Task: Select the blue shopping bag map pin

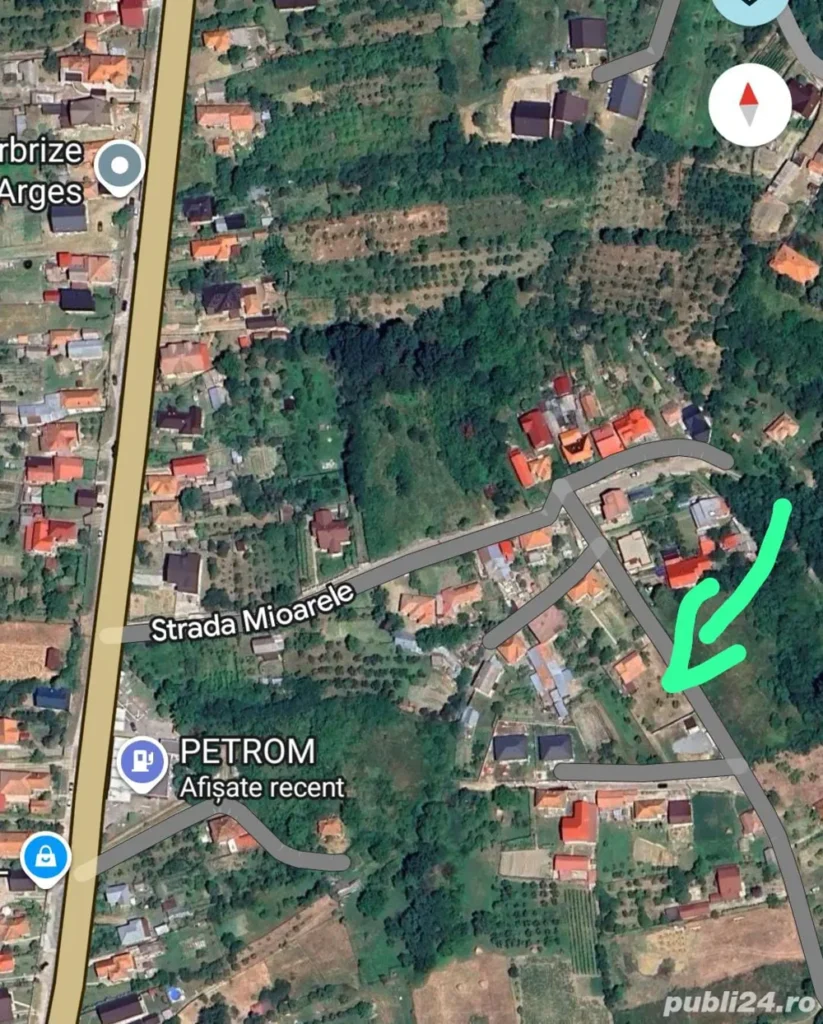Action: click(45, 857)
